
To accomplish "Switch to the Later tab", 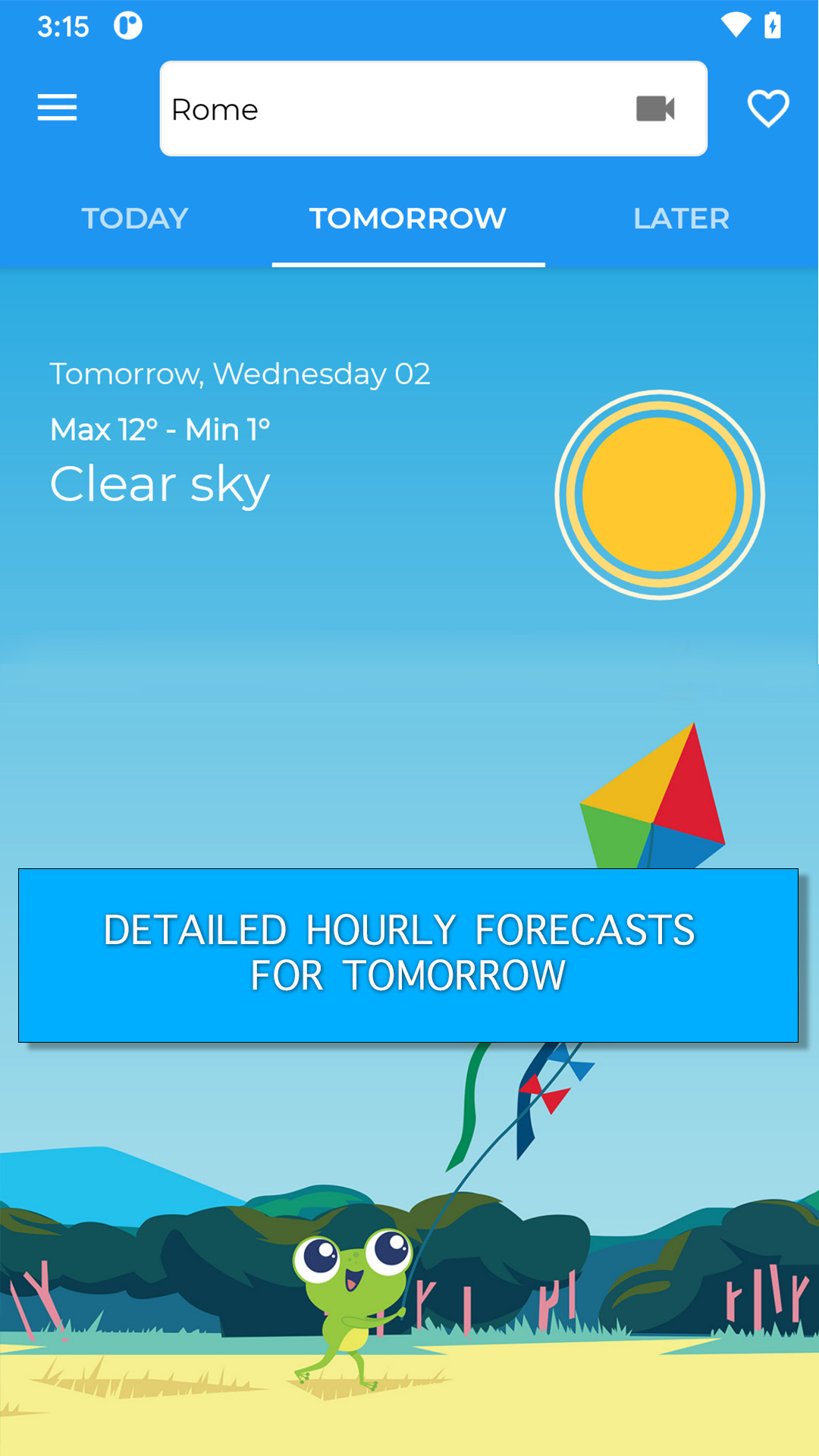I will [681, 219].
